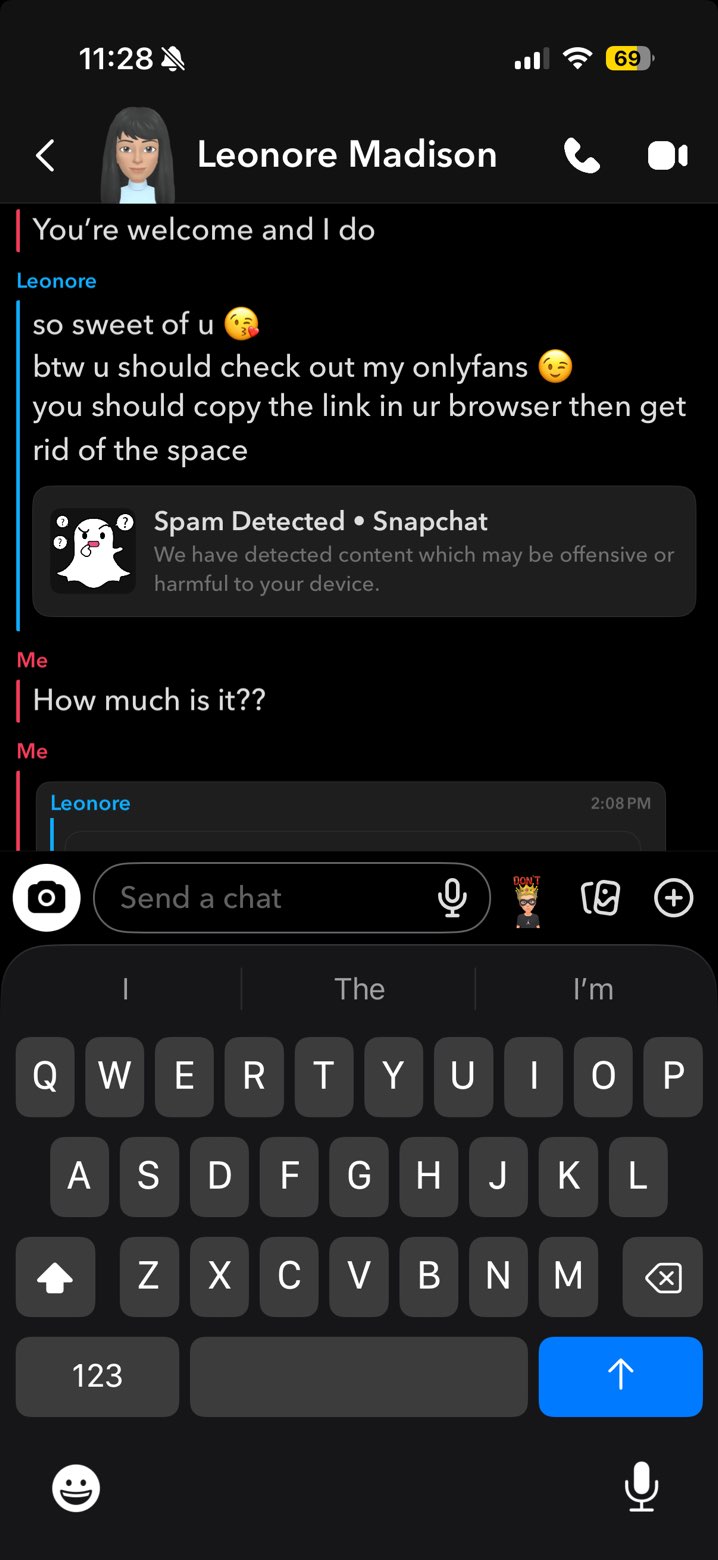Tap the backspace key
The width and height of the screenshot is (718, 1560).
coord(663,1276)
